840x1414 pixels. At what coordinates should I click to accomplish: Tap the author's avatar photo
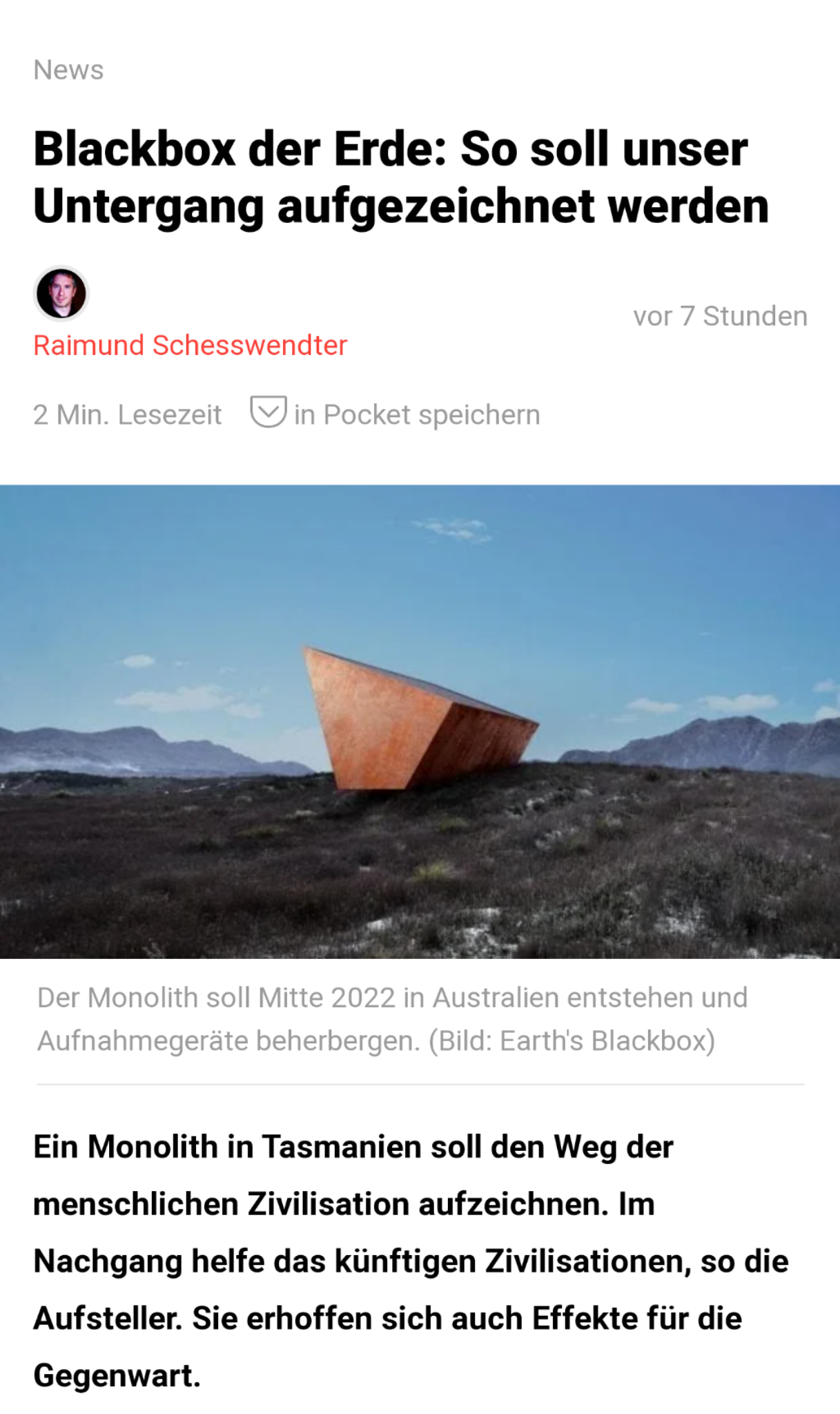coord(61,293)
